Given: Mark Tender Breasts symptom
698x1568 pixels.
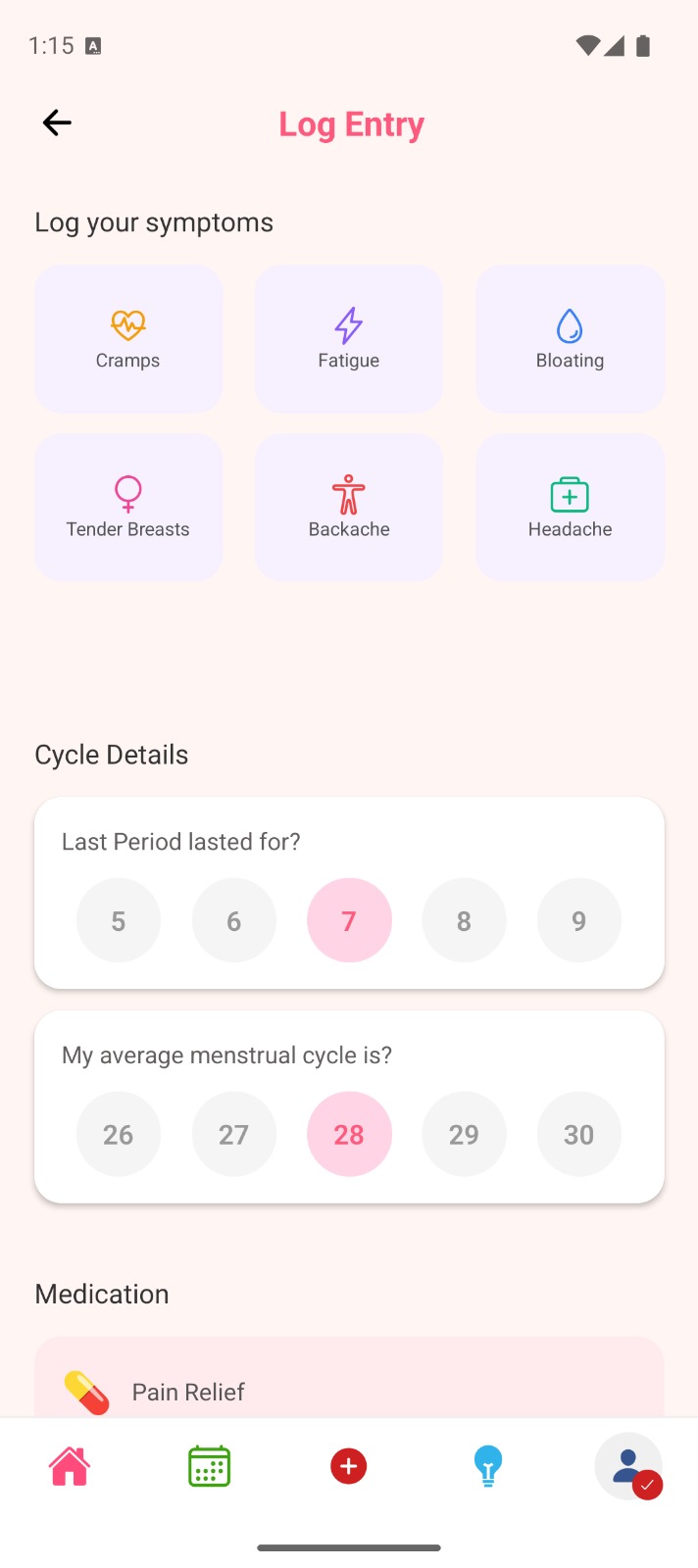Looking at the screenshot, I should (x=128, y=507).
